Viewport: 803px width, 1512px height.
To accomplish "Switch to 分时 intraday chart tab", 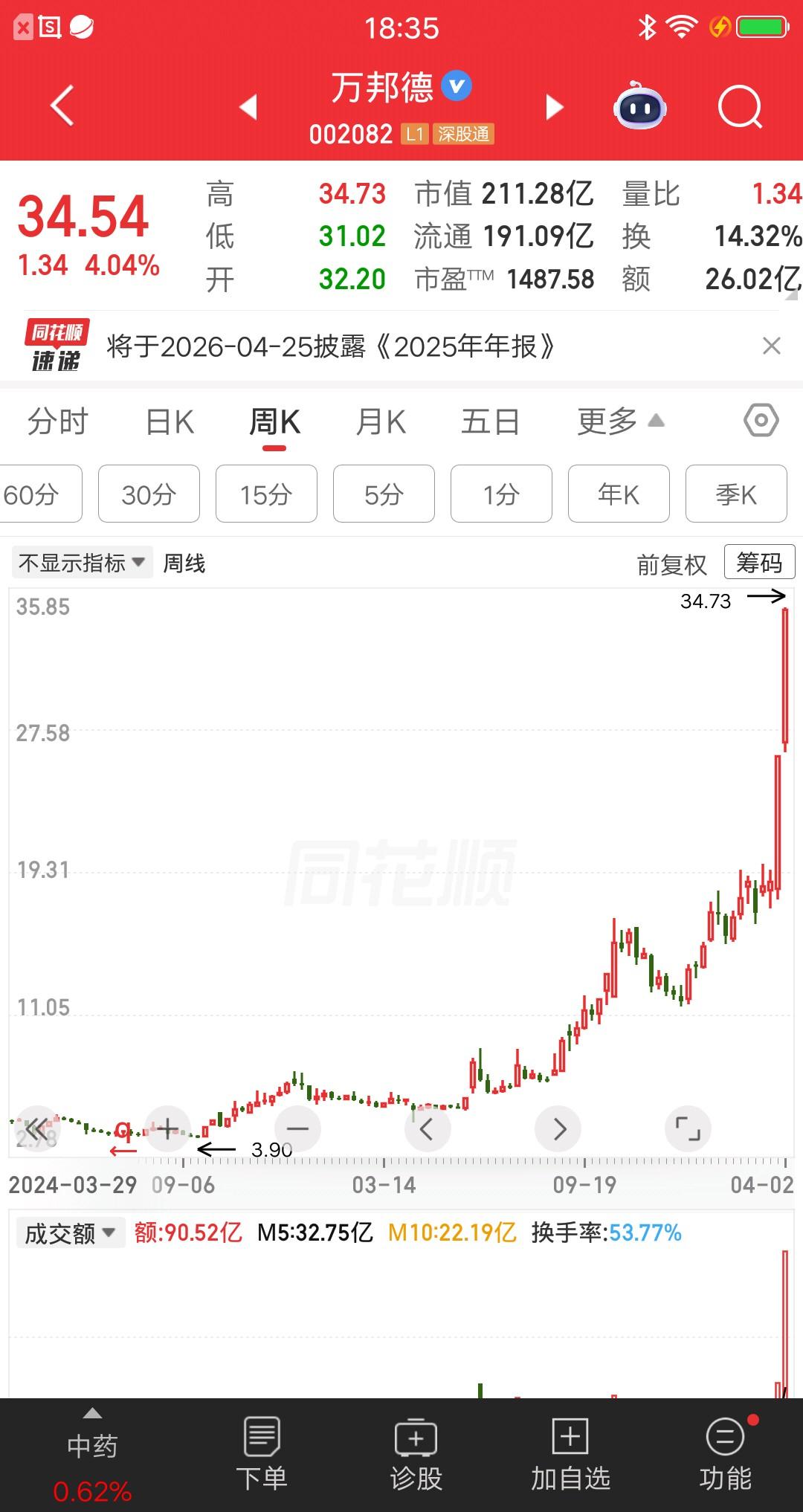I will [x=58, y=421].
